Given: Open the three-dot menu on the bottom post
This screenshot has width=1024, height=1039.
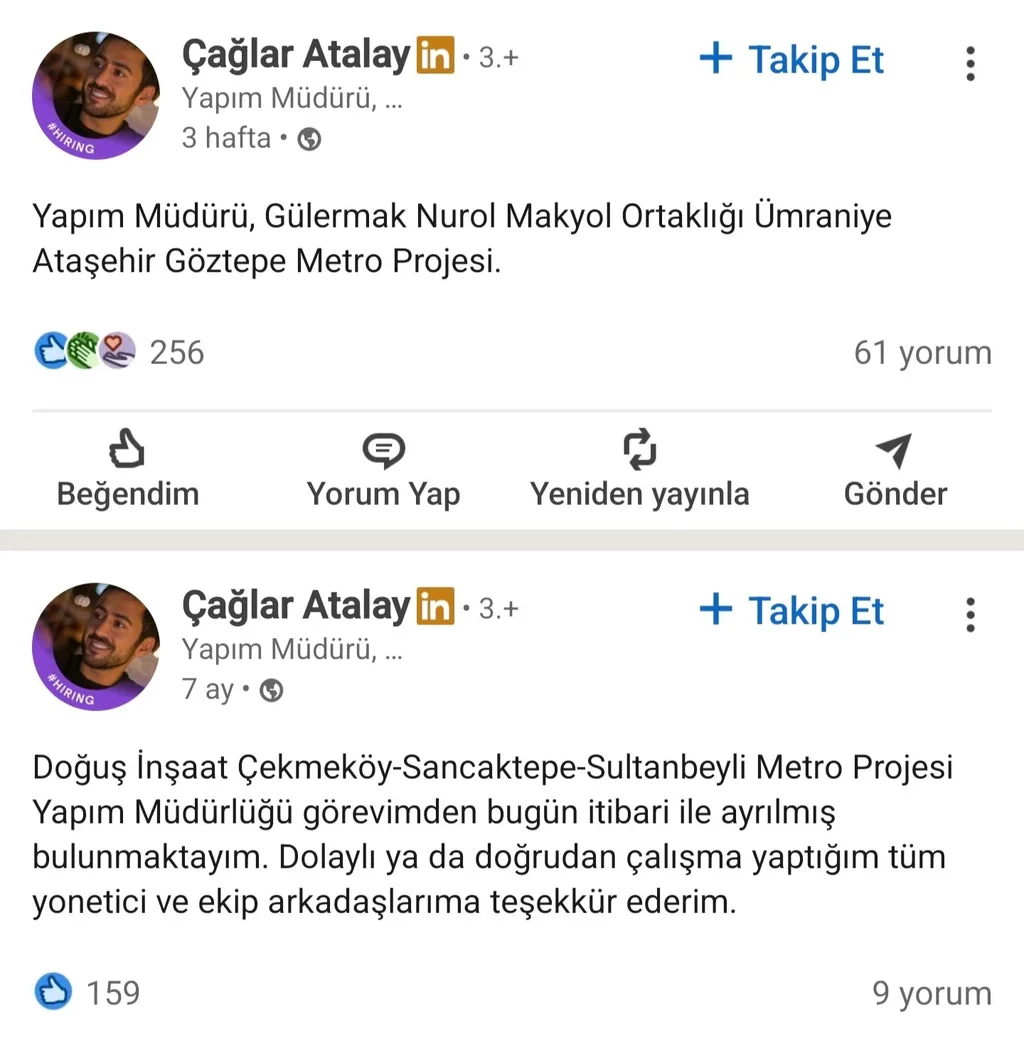Looking at the screenshot, I should coord(969,613).
